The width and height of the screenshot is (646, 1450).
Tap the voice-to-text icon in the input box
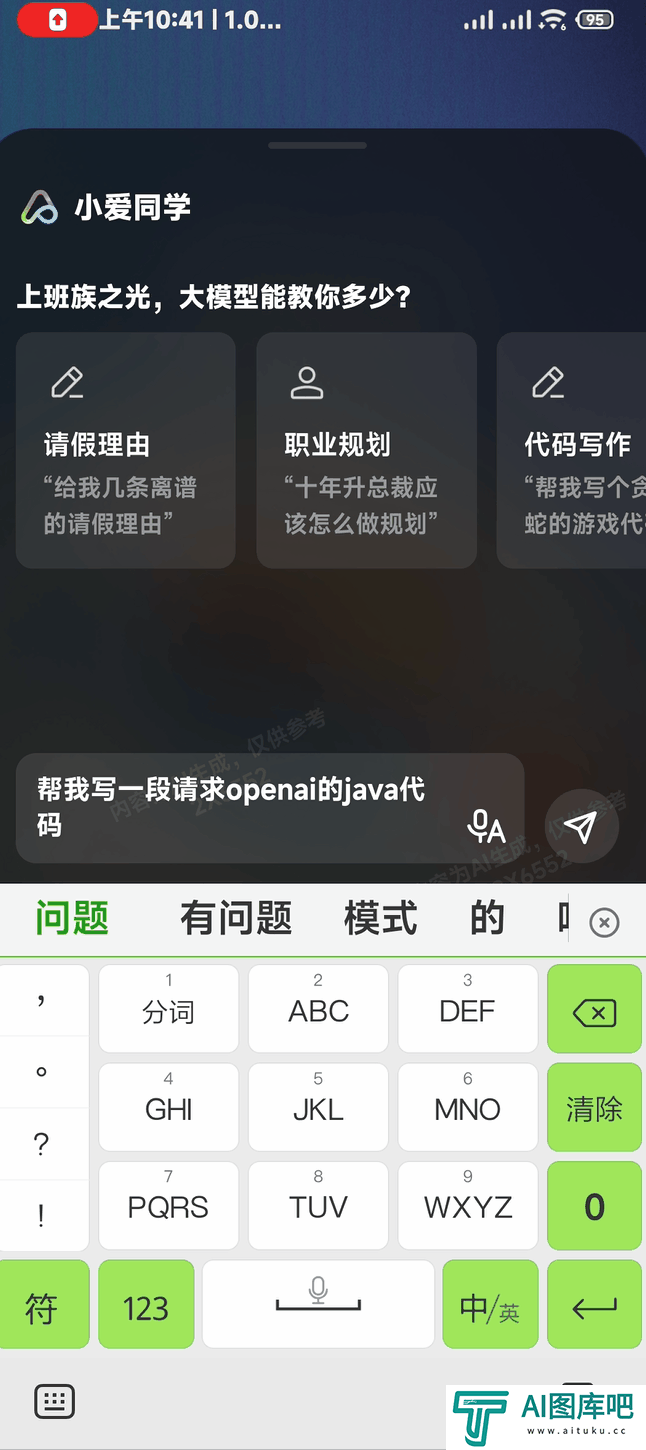pyautogui.click(x=486, y=827)
